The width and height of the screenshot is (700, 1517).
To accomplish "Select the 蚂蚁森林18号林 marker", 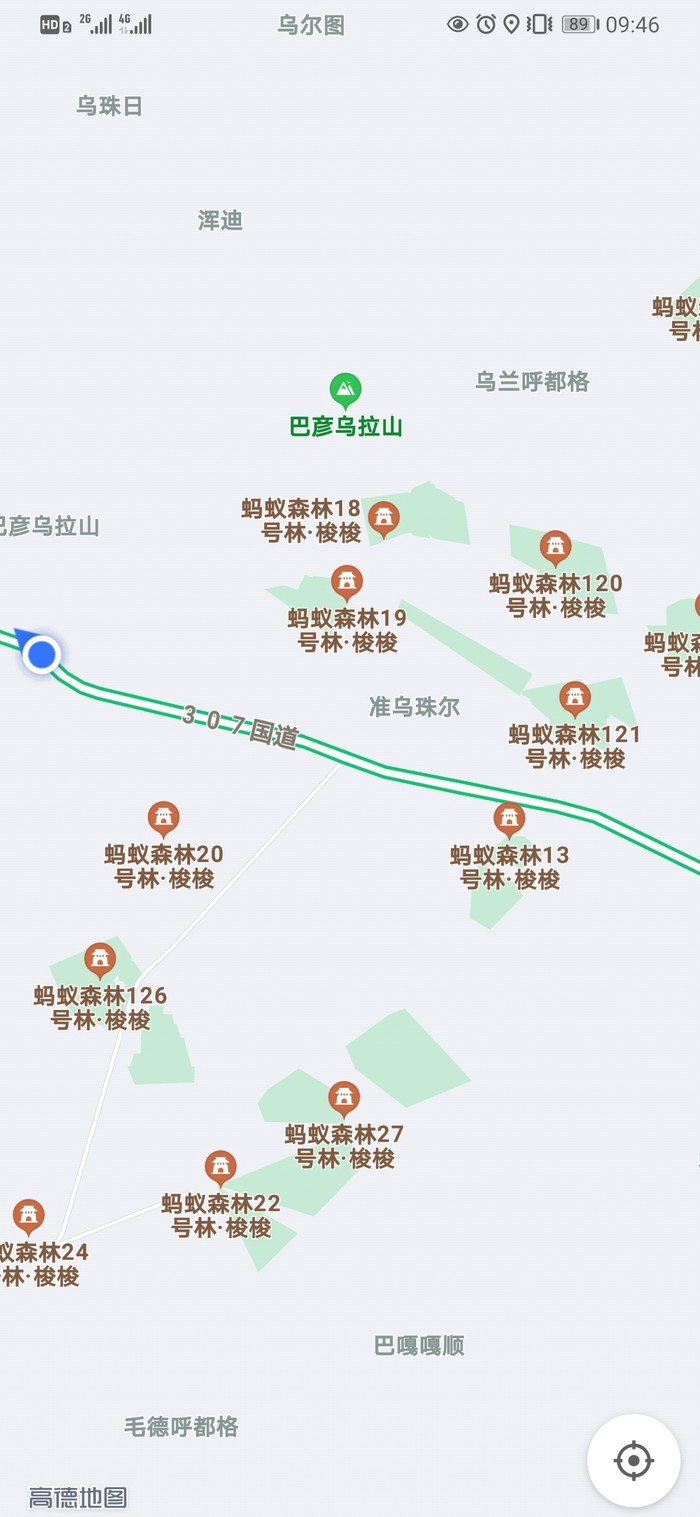I will point(383,518).
